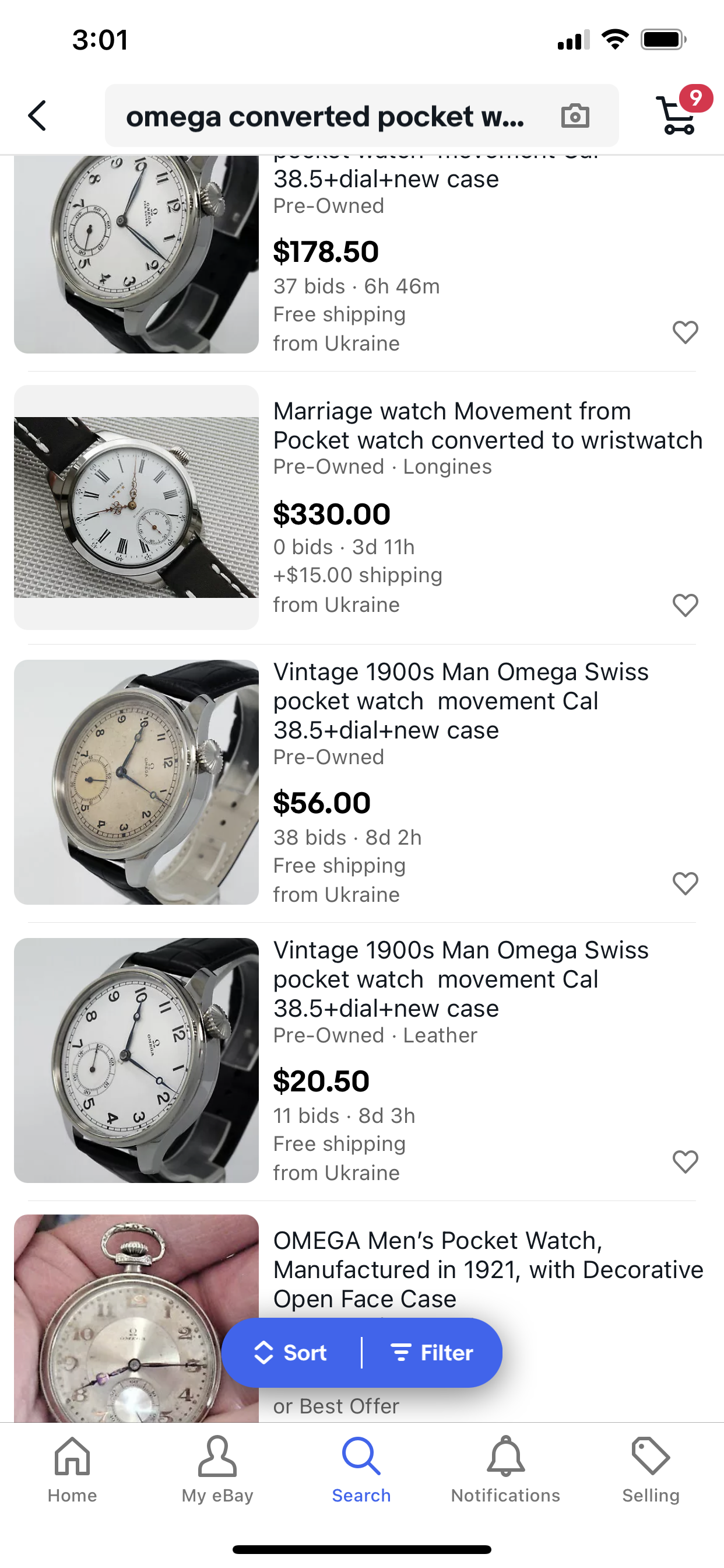Save the $330.00 Marriage watch to watchlist
Screen dimensions: 724x1568
[685, 605]
